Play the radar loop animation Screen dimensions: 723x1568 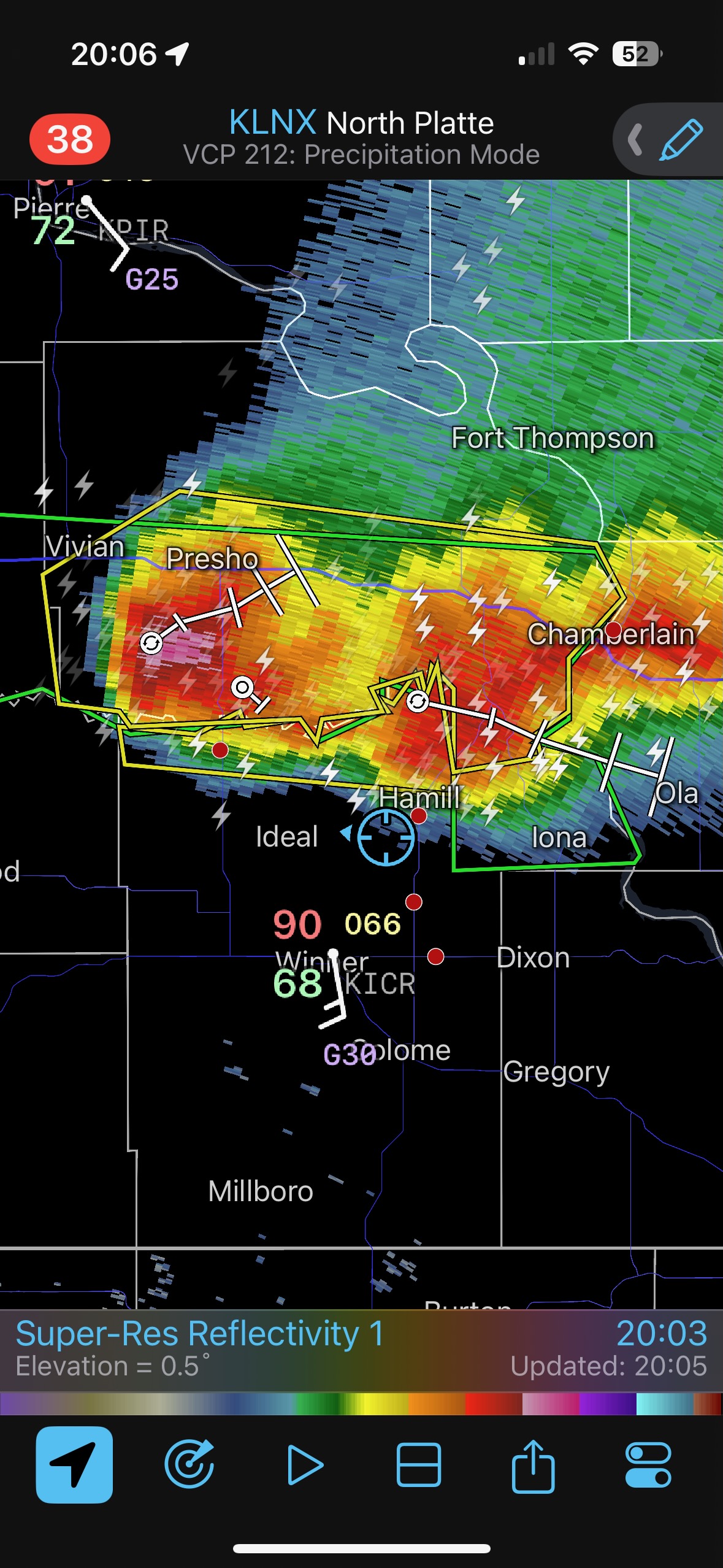(x=304, y=1465)
